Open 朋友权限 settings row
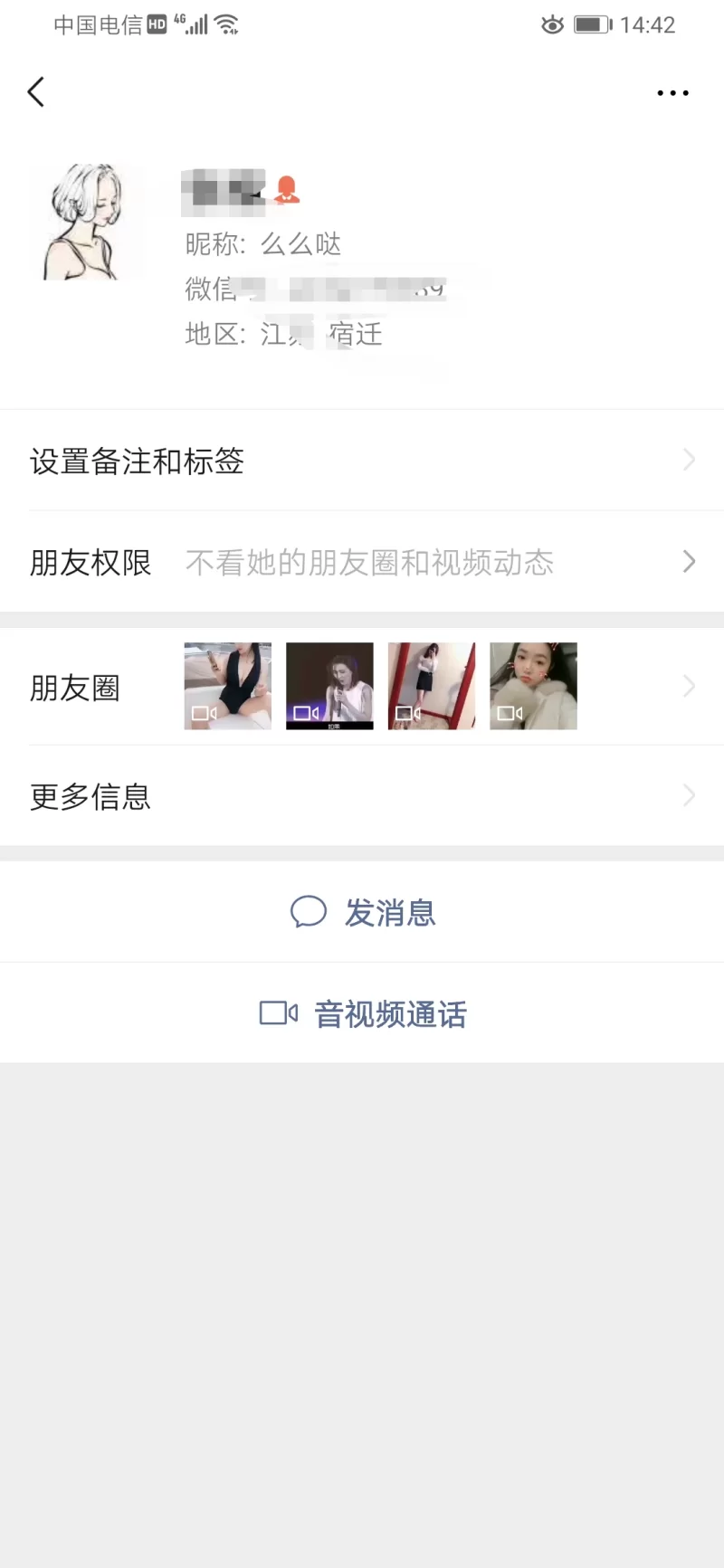 coord(362,562)
